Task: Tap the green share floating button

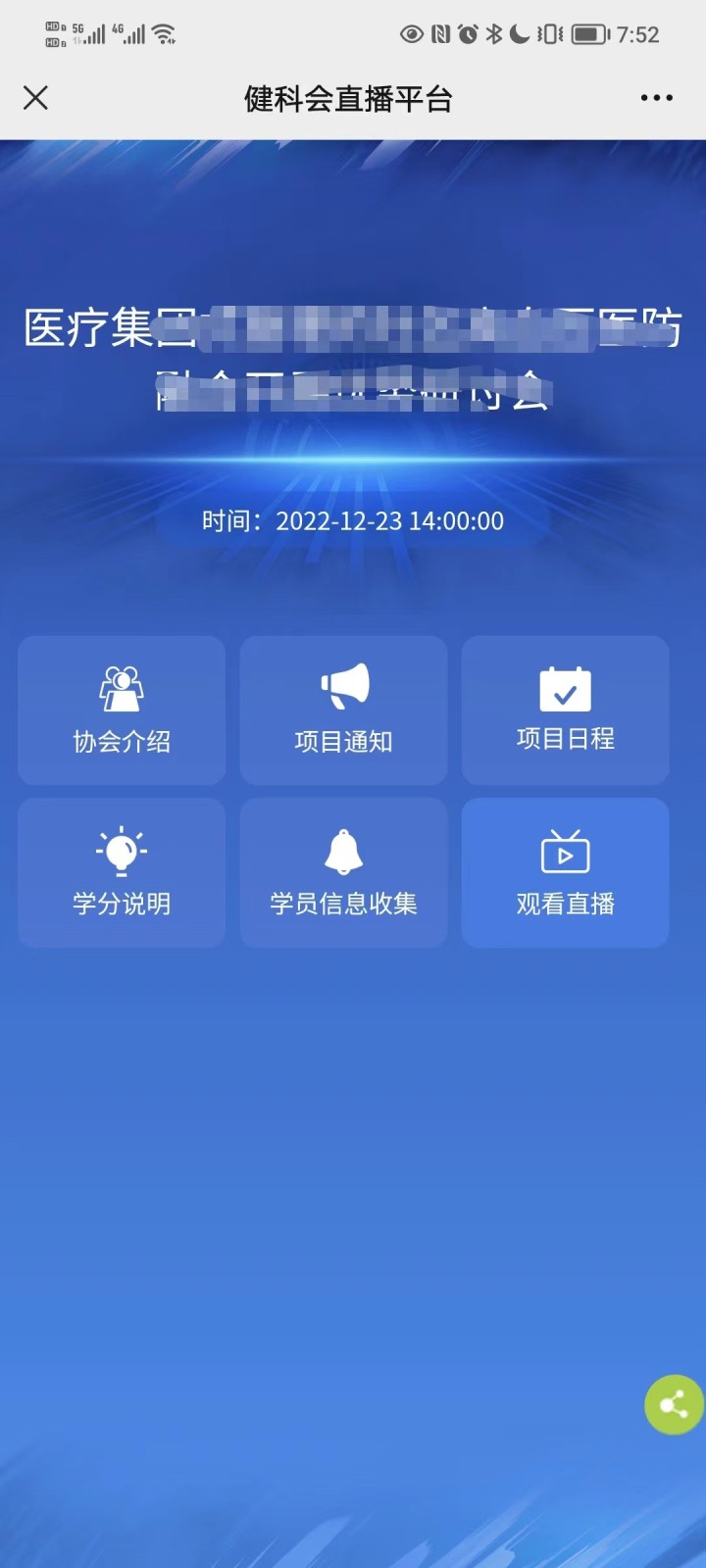Action: point(674,1405)
